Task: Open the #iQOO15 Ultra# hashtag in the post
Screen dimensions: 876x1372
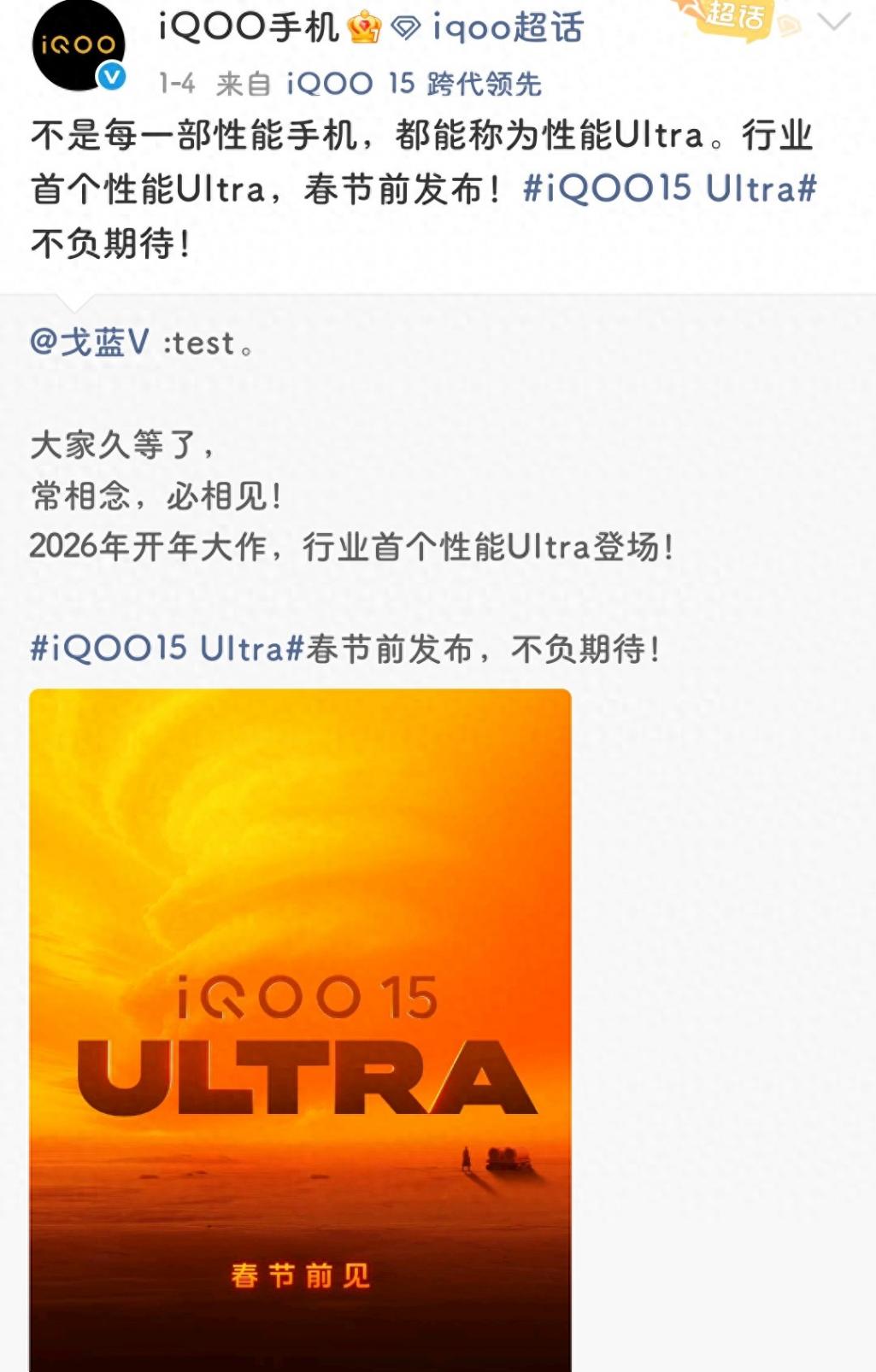Action: click(x=669, y=189)
